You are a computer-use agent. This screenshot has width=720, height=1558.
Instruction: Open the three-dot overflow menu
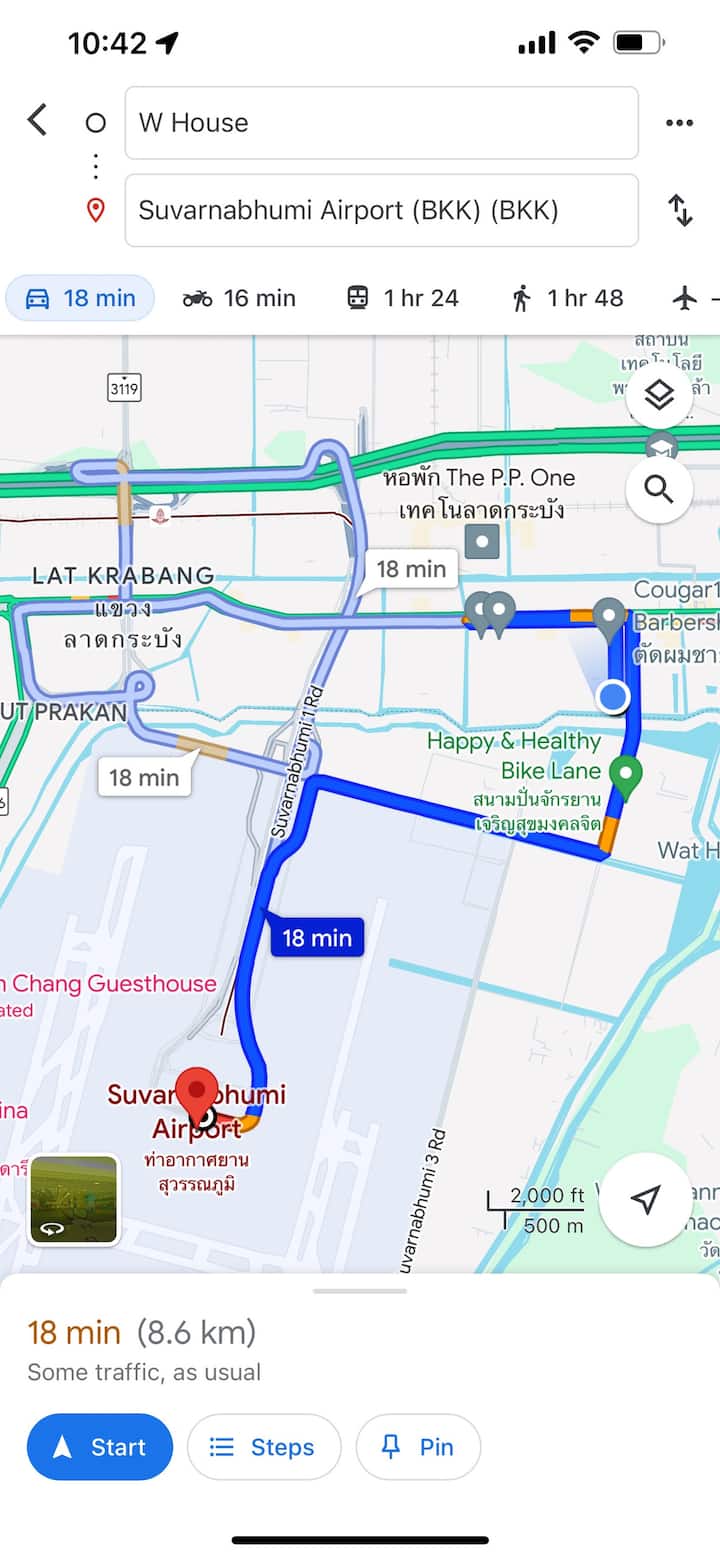click(x=679, y=123)
